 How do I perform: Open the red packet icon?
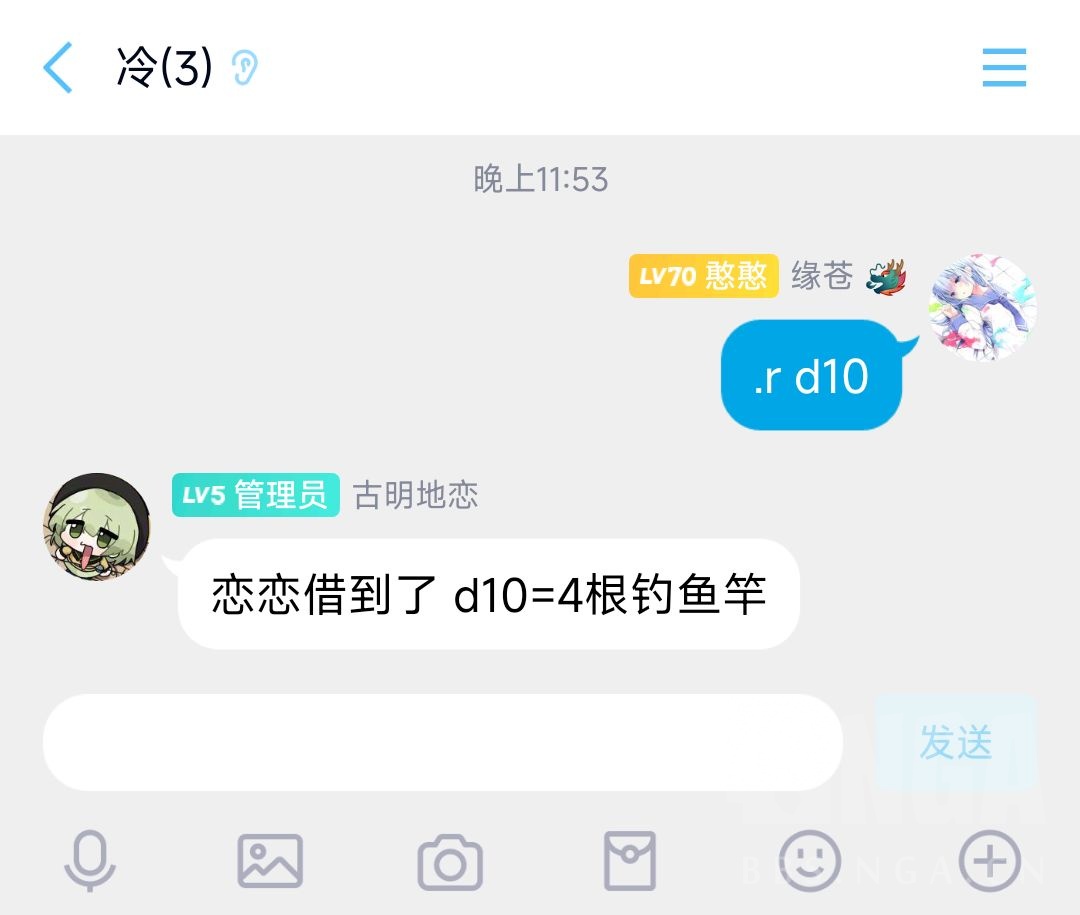(630, 861)
